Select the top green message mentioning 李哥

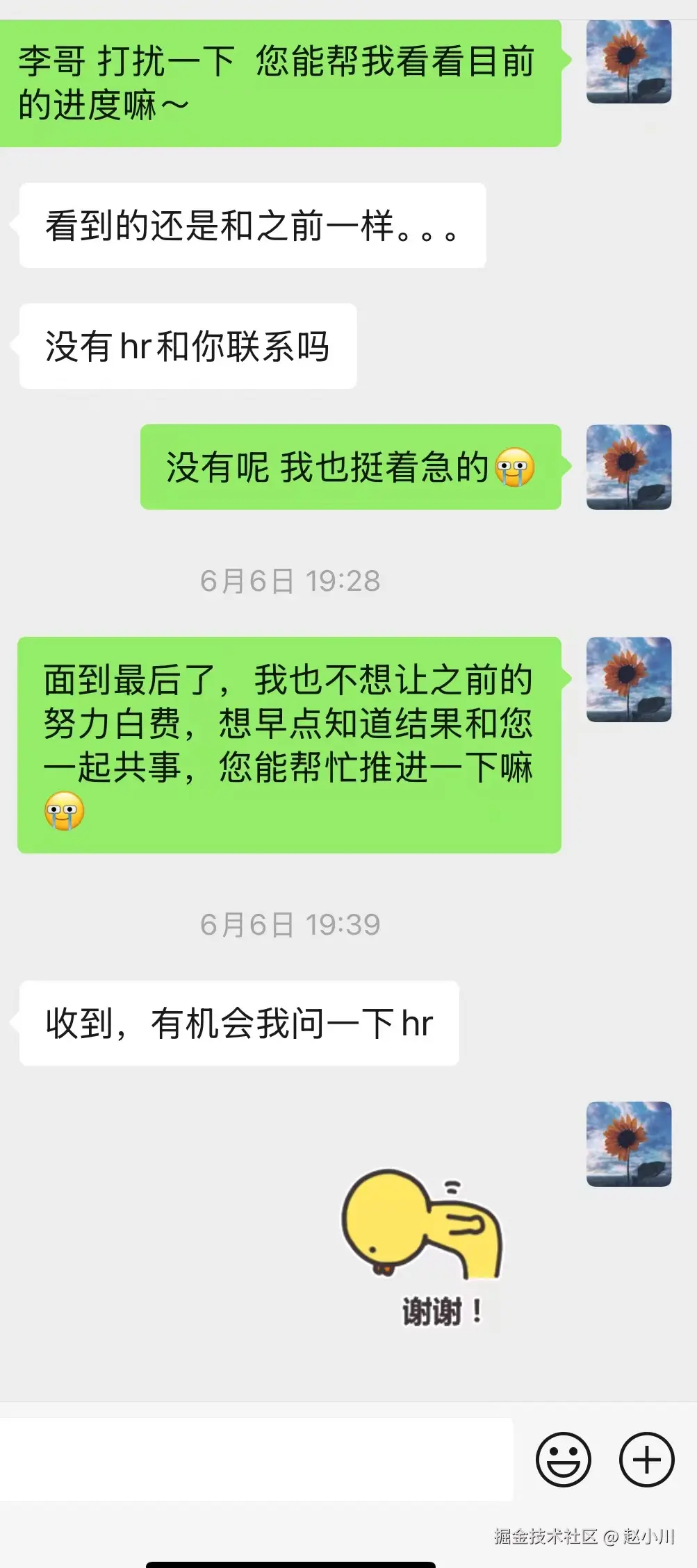coord(278,80)
